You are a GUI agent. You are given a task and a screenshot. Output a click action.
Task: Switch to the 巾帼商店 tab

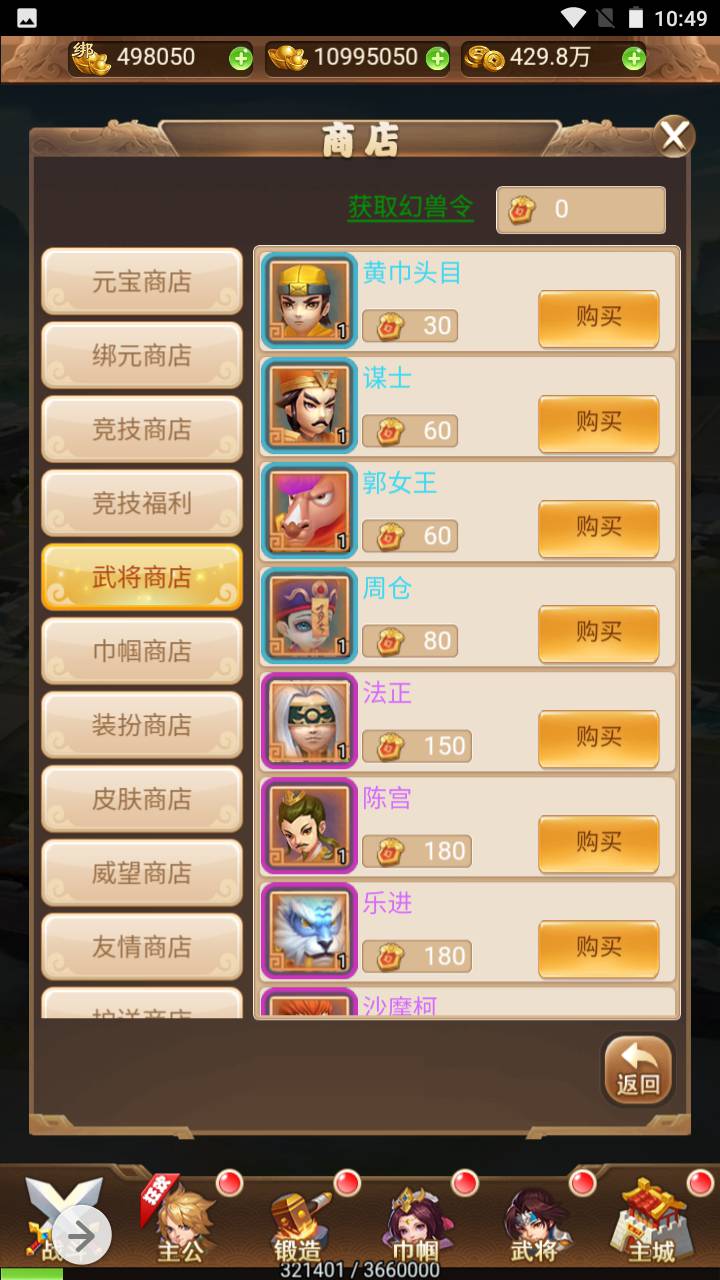[x=142, y=652]
